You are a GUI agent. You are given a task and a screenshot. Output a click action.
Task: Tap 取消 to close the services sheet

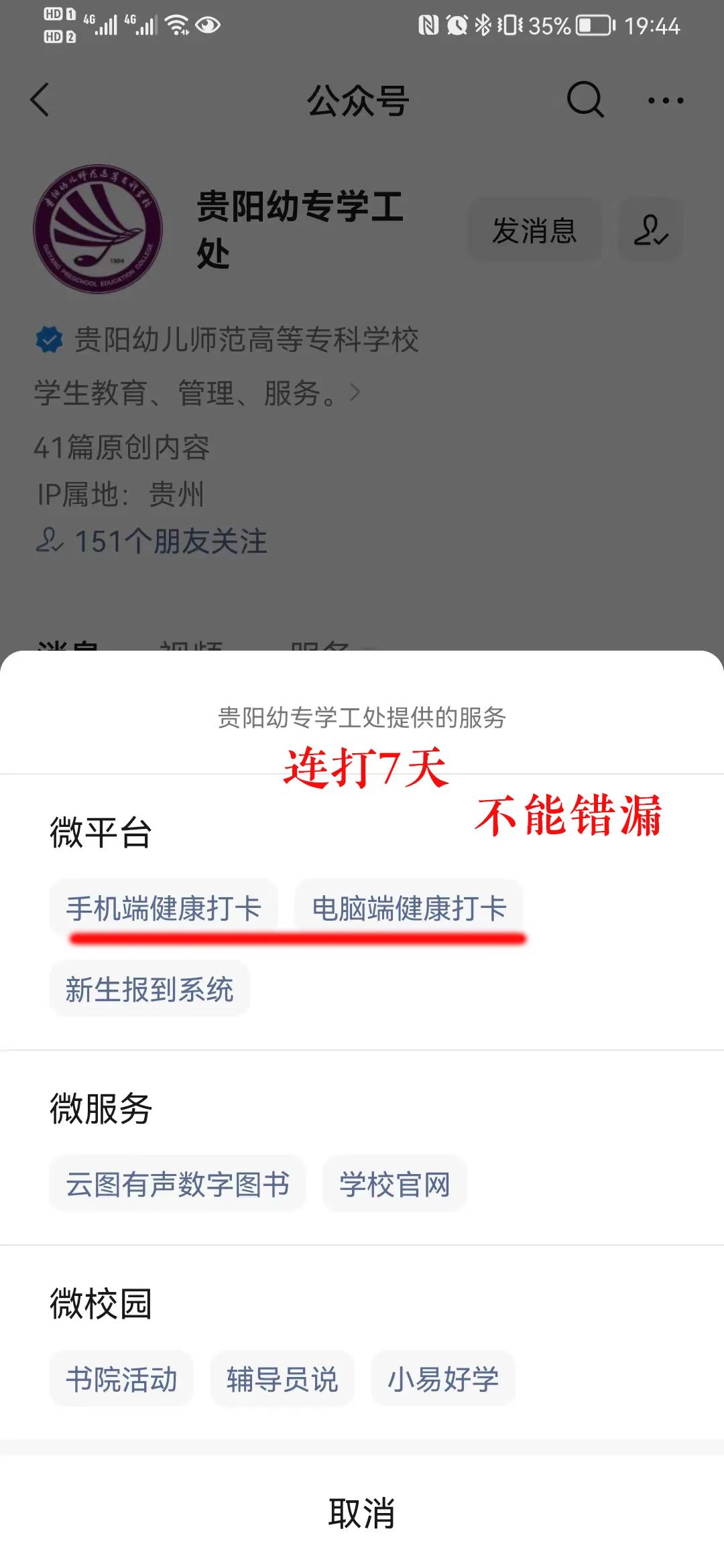(x=362, y=1513)
